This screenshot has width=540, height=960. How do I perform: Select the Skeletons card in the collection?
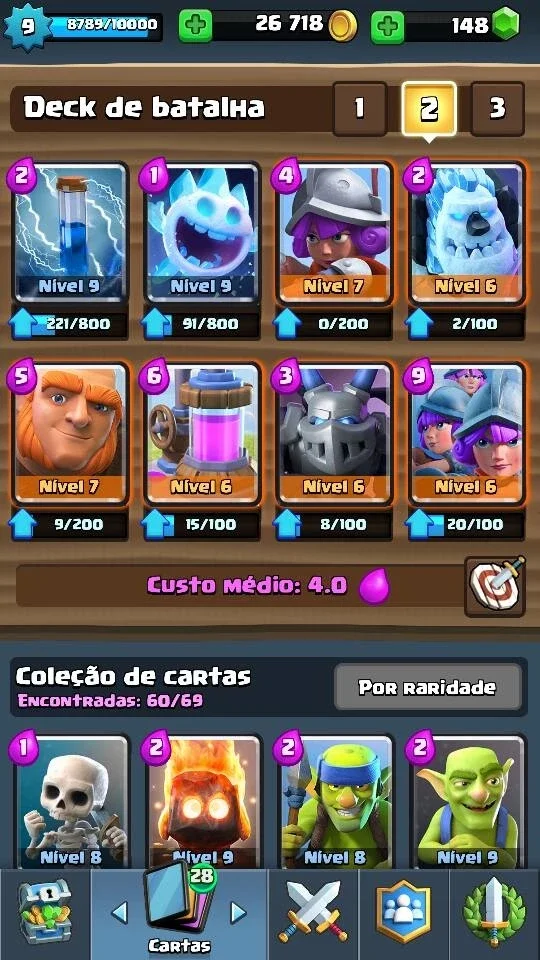(x=69, y=802)
